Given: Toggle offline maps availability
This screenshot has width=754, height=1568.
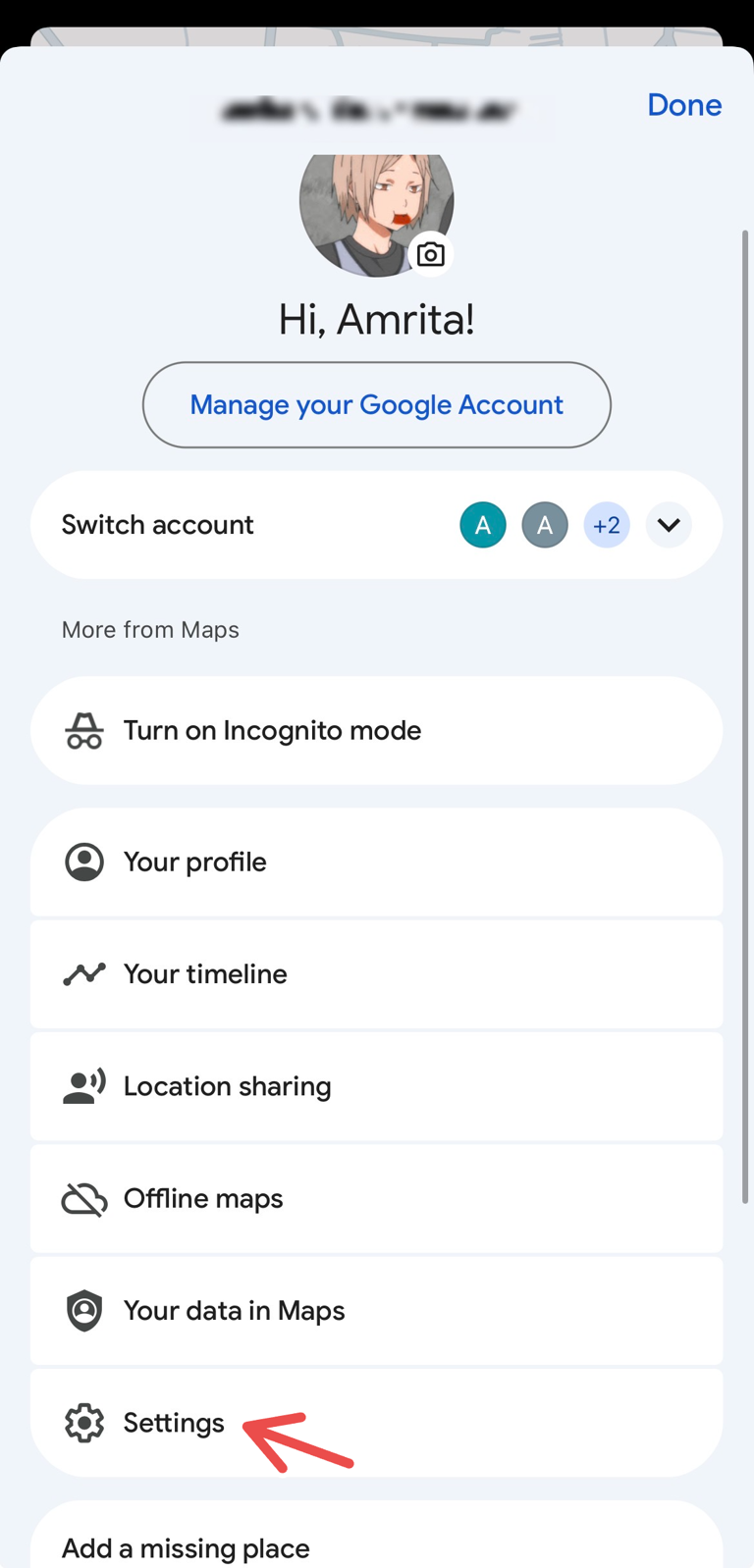Looking at the screenshot, I should (x=202, y=1198).
